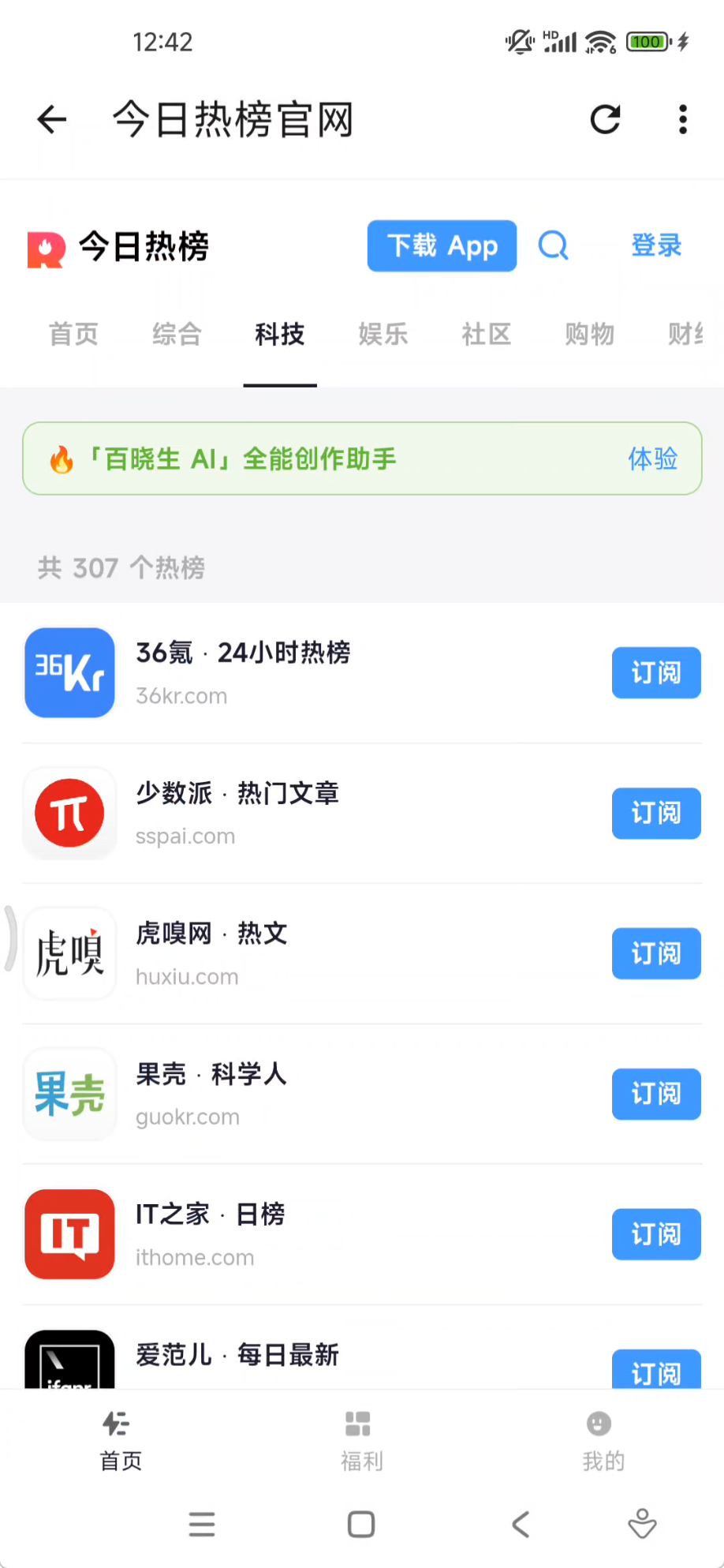Open the 百晓生 AI banner 体验 link
The width and height of the screenshot is (724, 1568).
point(652,458)
